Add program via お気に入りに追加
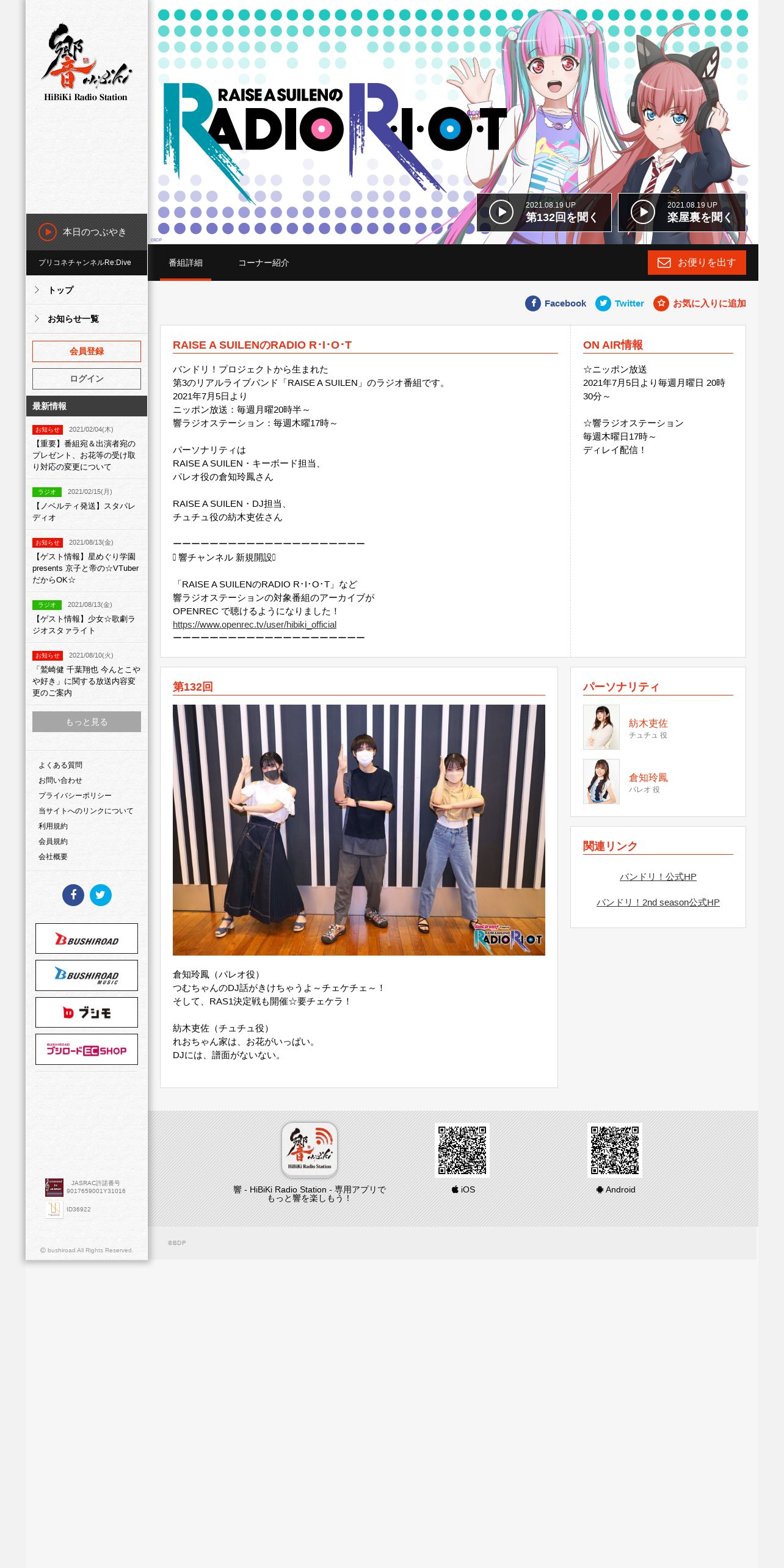Viewport: 784px width, 1568px height. tap(700, 303)
